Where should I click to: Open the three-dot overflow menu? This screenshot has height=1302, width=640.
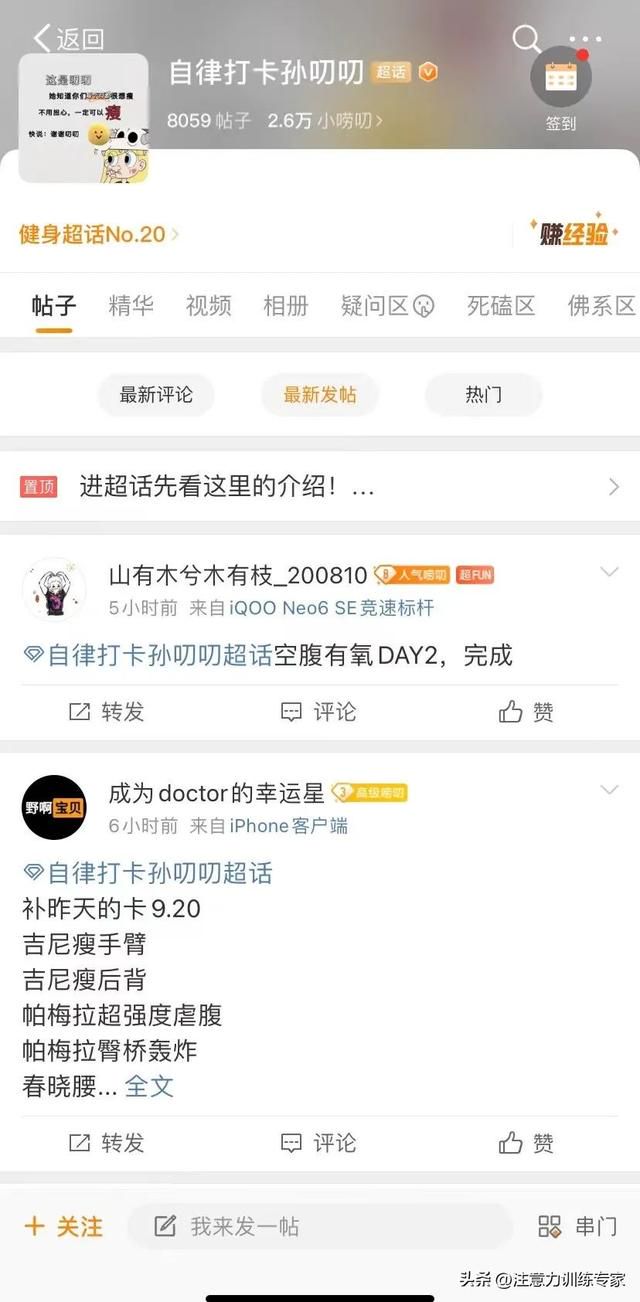pyautogui.click(x=585, y=39)
